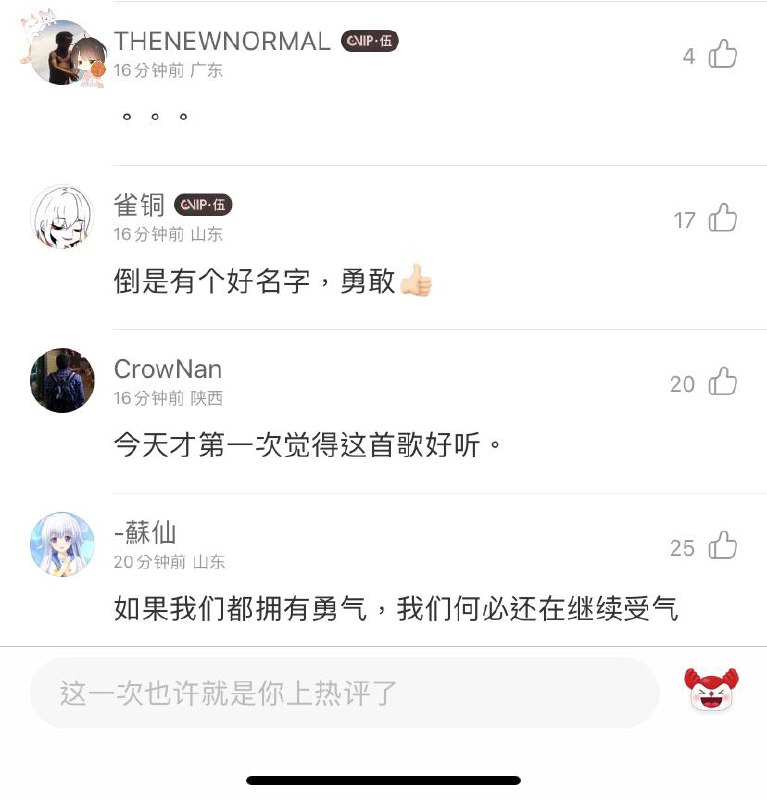Open CrowNan's avatar picture
This screenshot has height=800, width=767.
[x=61, y=381]
